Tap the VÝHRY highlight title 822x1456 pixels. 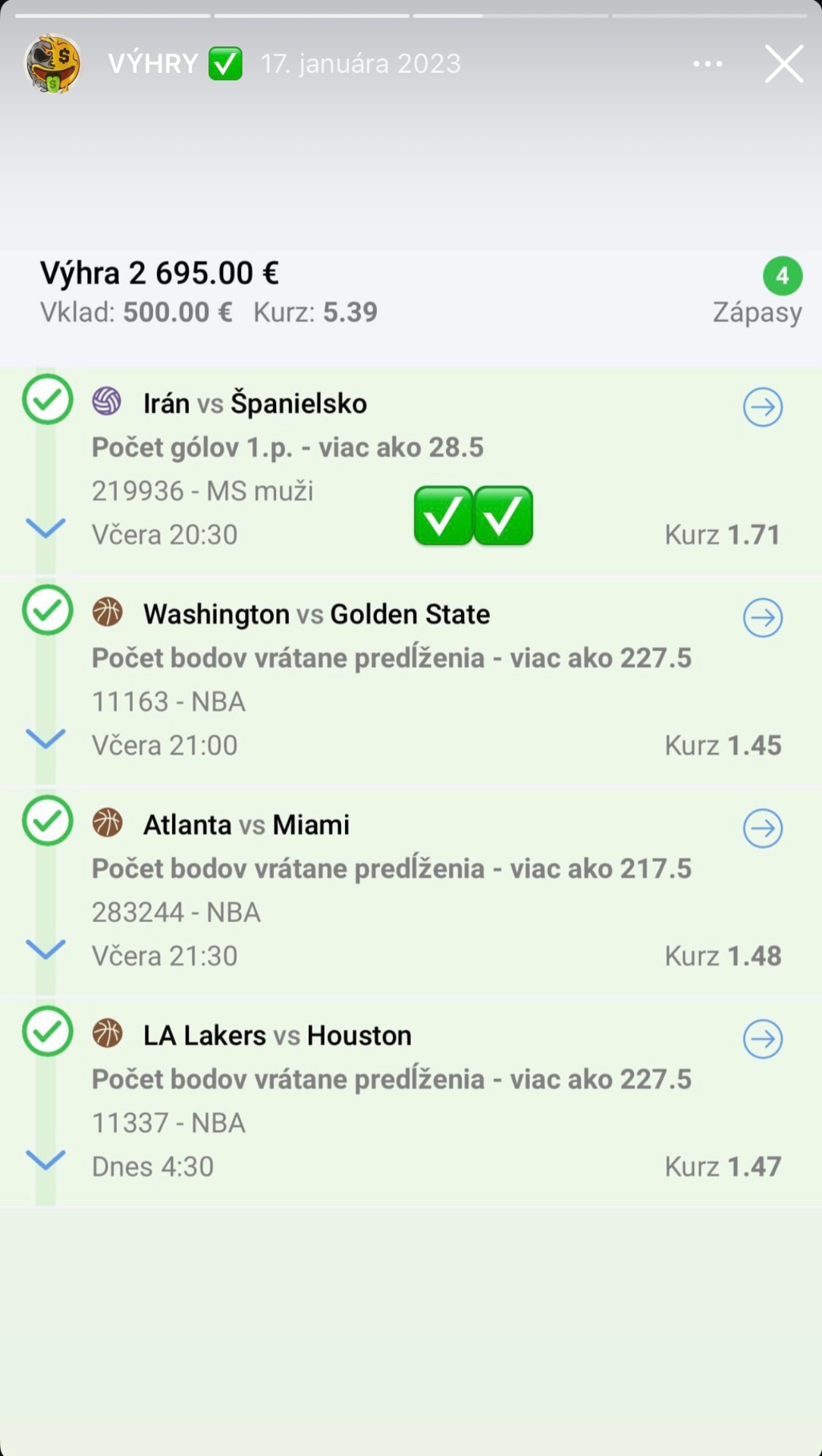[153, 64]
